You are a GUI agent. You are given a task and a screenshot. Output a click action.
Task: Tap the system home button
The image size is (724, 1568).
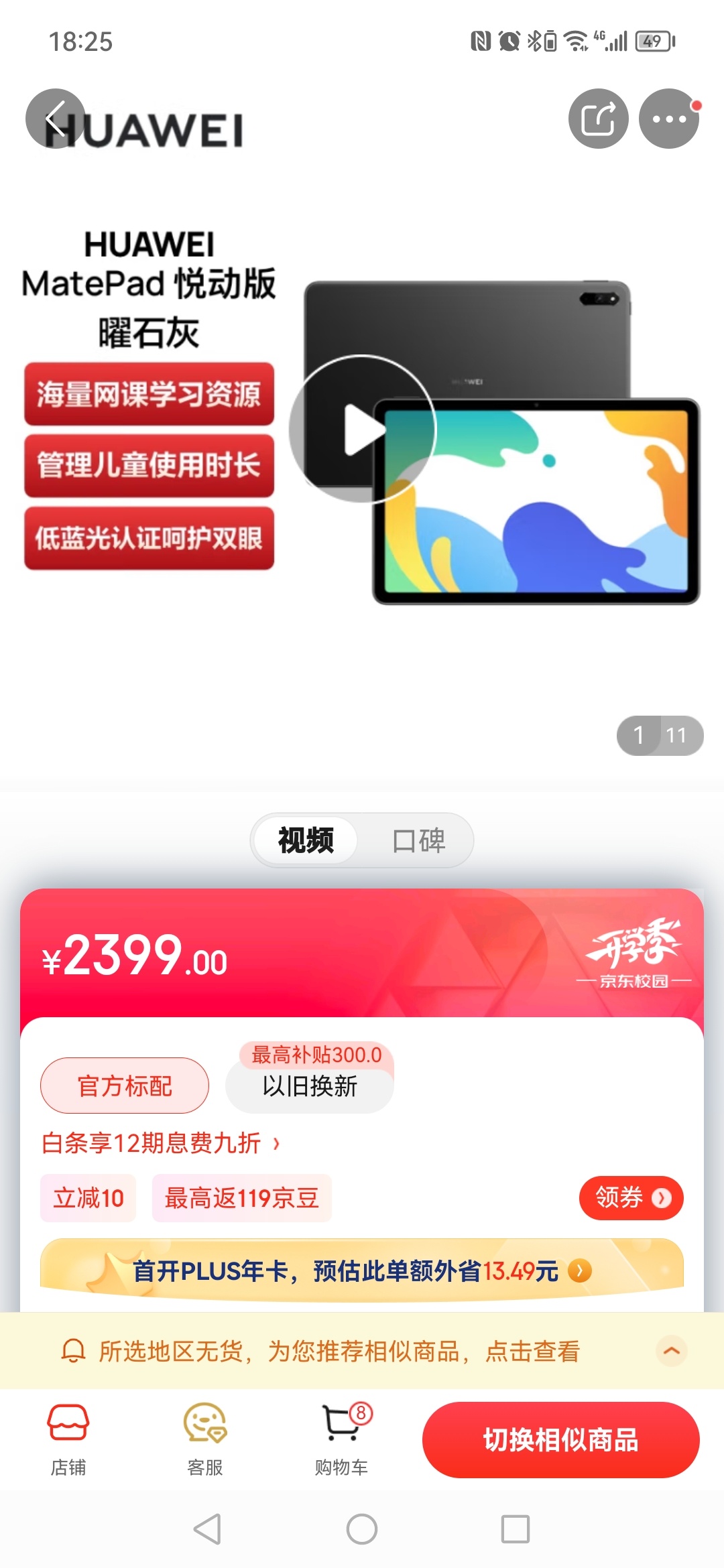[x=362, y=1529]
